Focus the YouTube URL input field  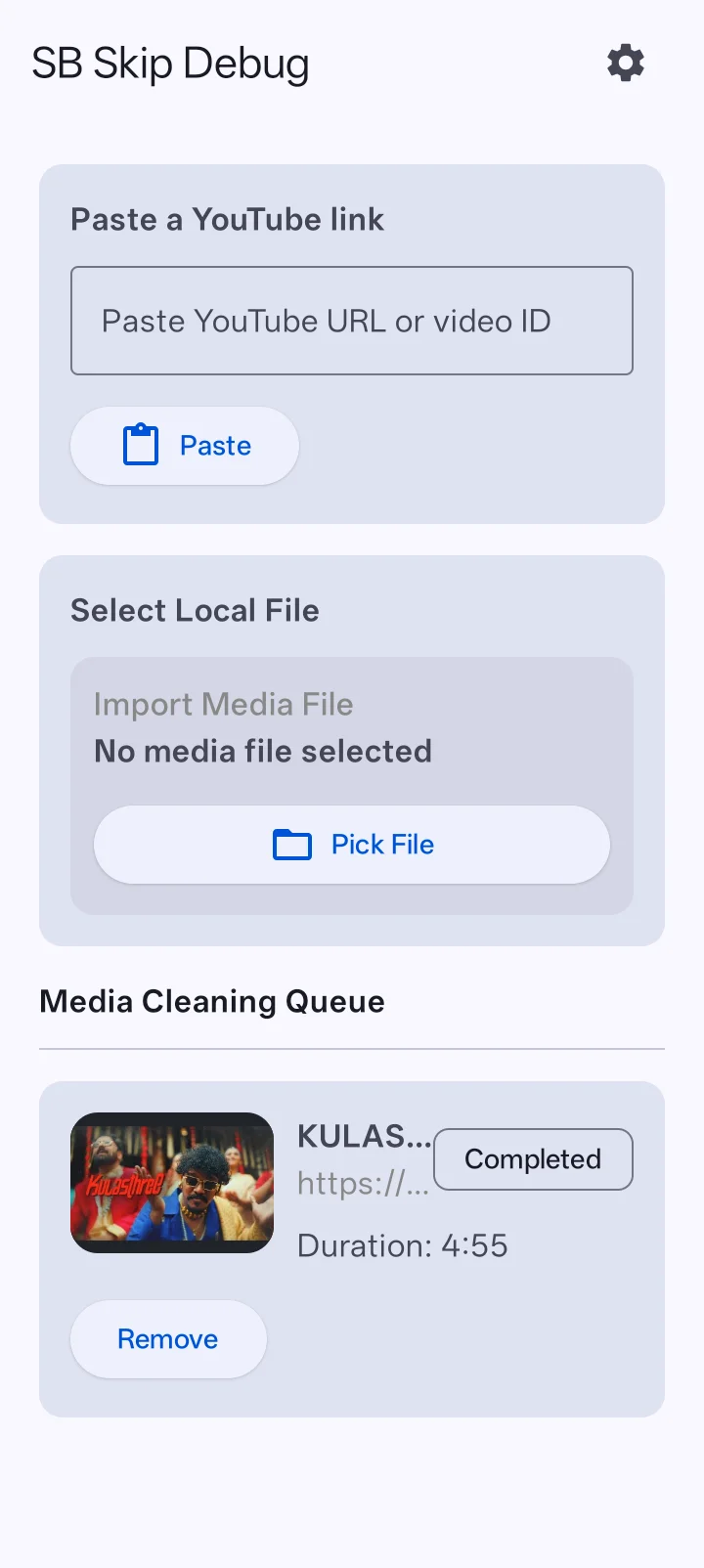(352, 321)
